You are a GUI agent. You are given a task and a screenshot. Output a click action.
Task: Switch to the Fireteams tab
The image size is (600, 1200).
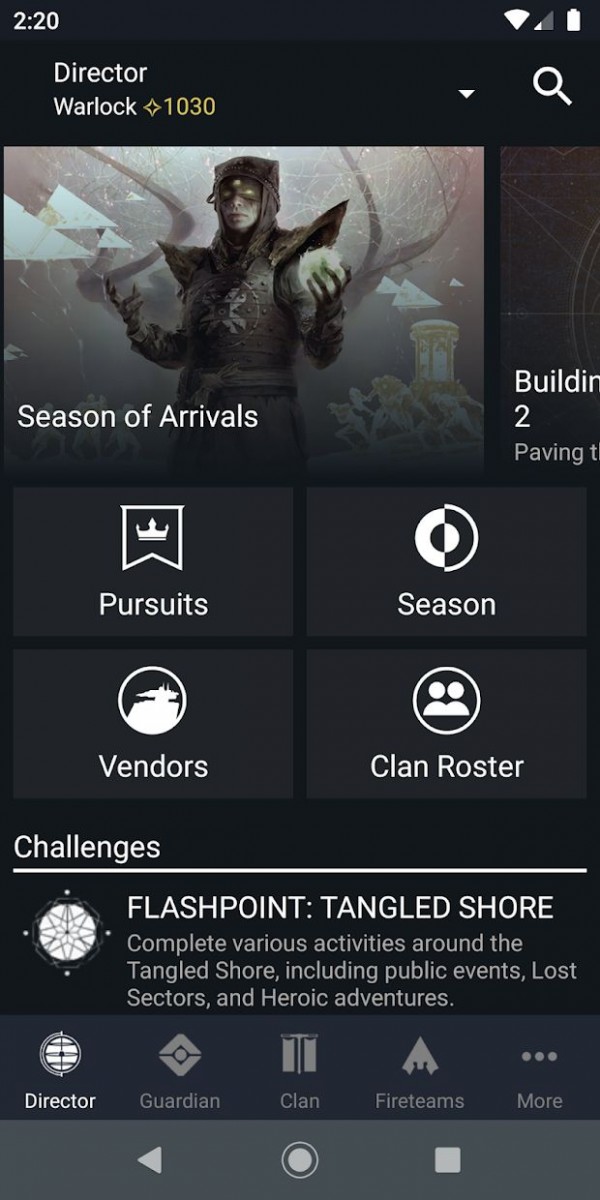pos(419,1072)
